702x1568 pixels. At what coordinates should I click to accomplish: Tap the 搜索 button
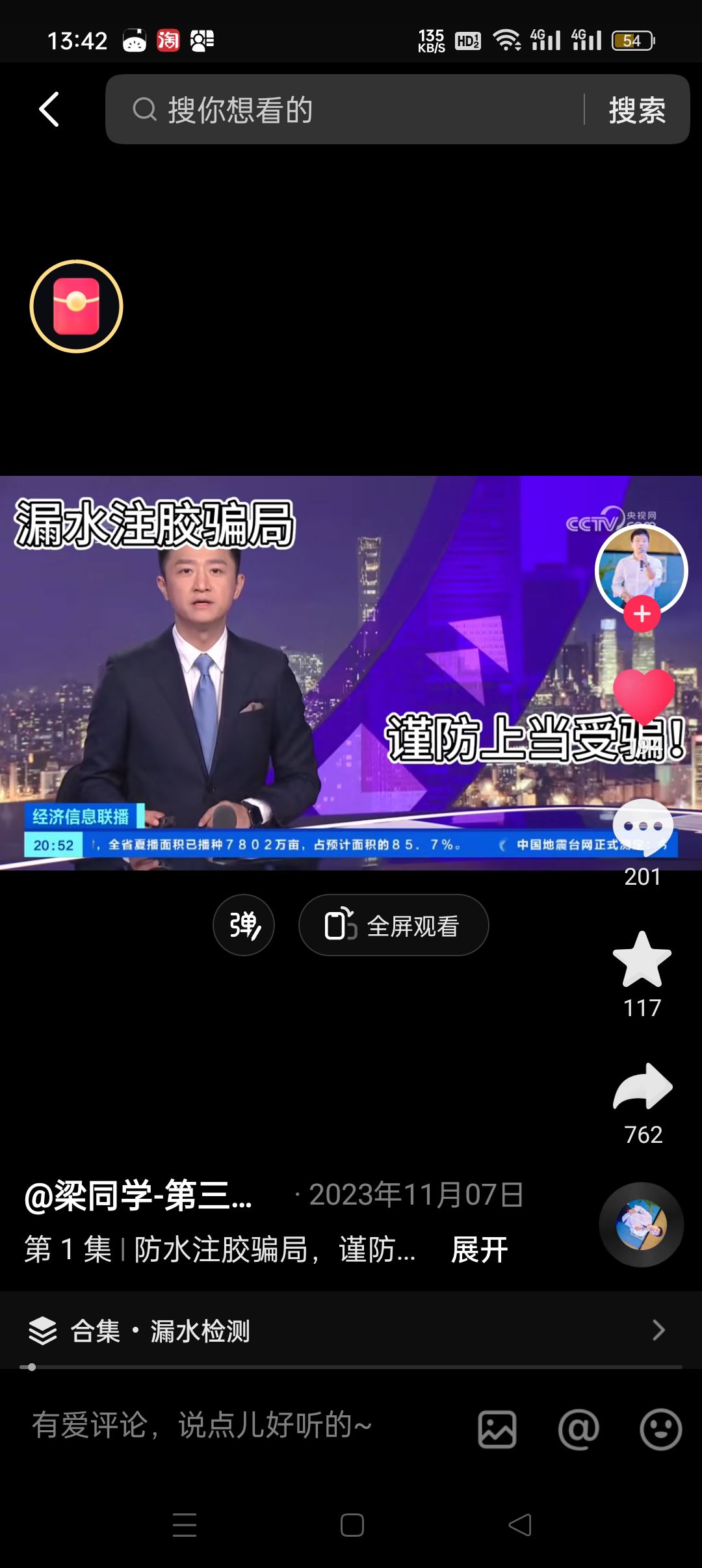point(637,109)
